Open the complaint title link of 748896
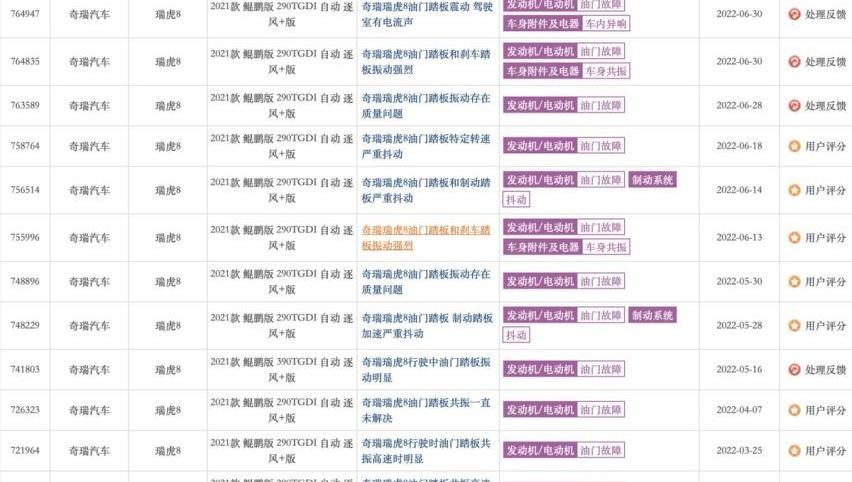Viewport: 852px width, 482px height. pos(427,281)
